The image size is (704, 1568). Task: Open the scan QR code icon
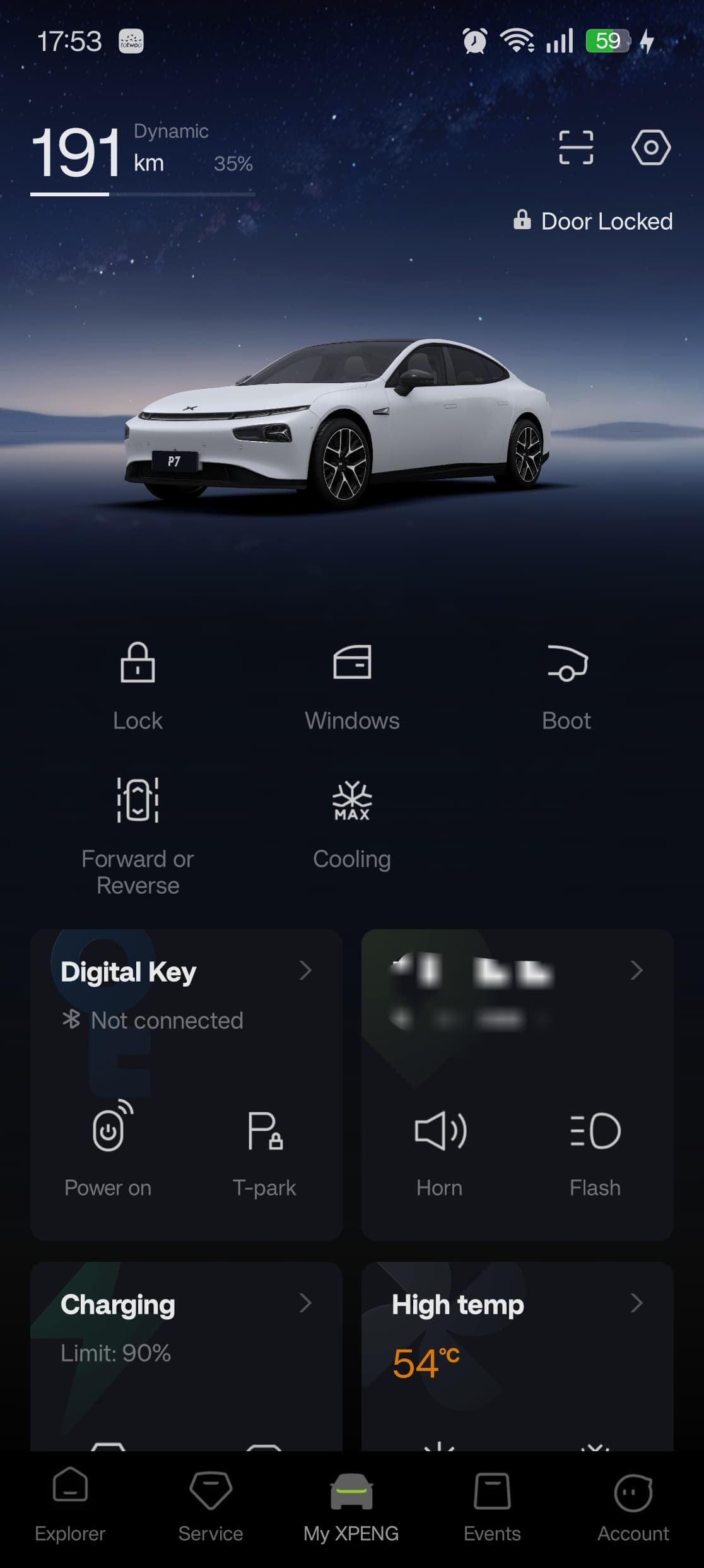click(x=576, y=148)
